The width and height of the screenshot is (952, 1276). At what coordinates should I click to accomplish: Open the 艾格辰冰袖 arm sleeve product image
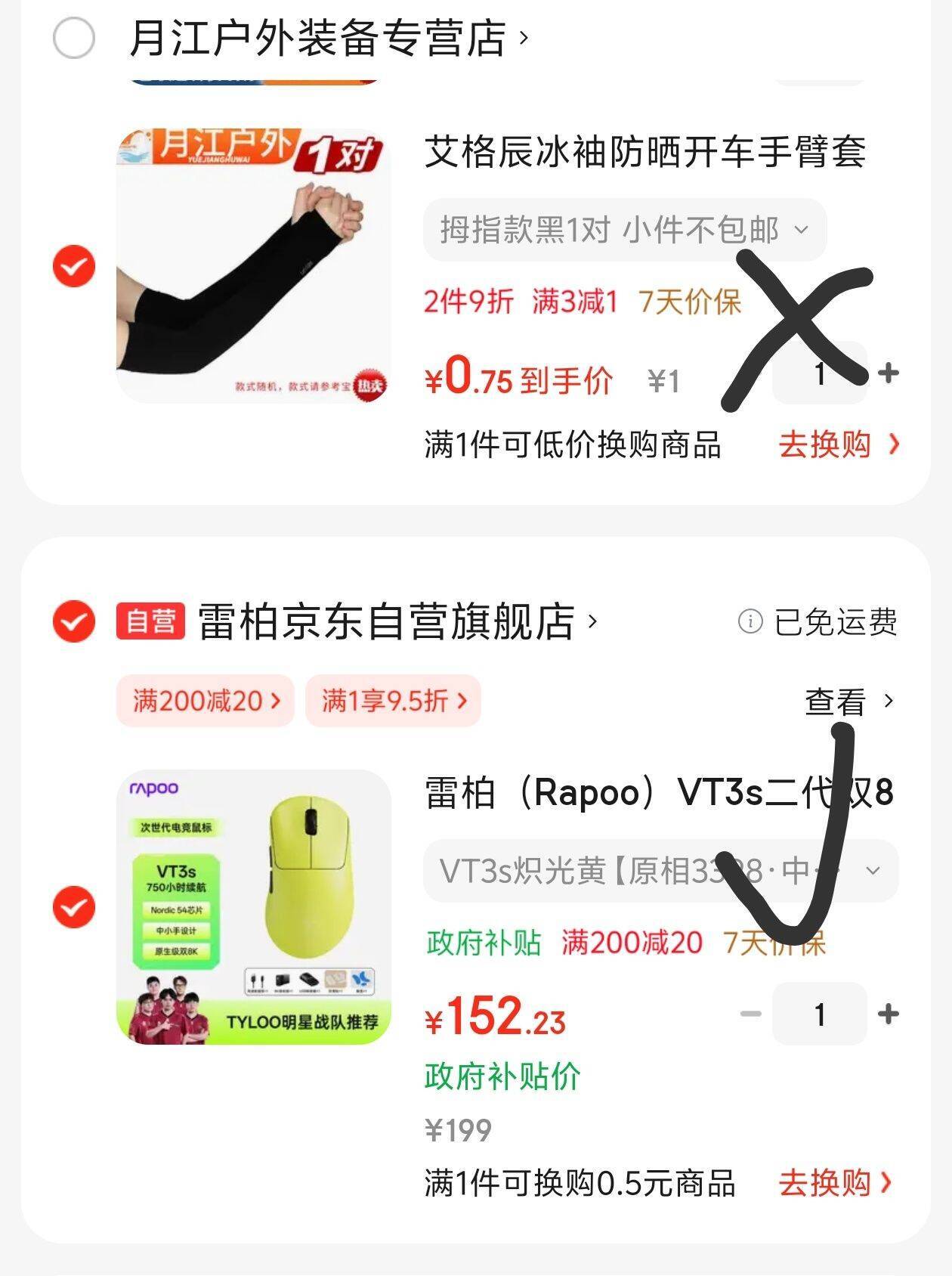(x=253, y=266)
